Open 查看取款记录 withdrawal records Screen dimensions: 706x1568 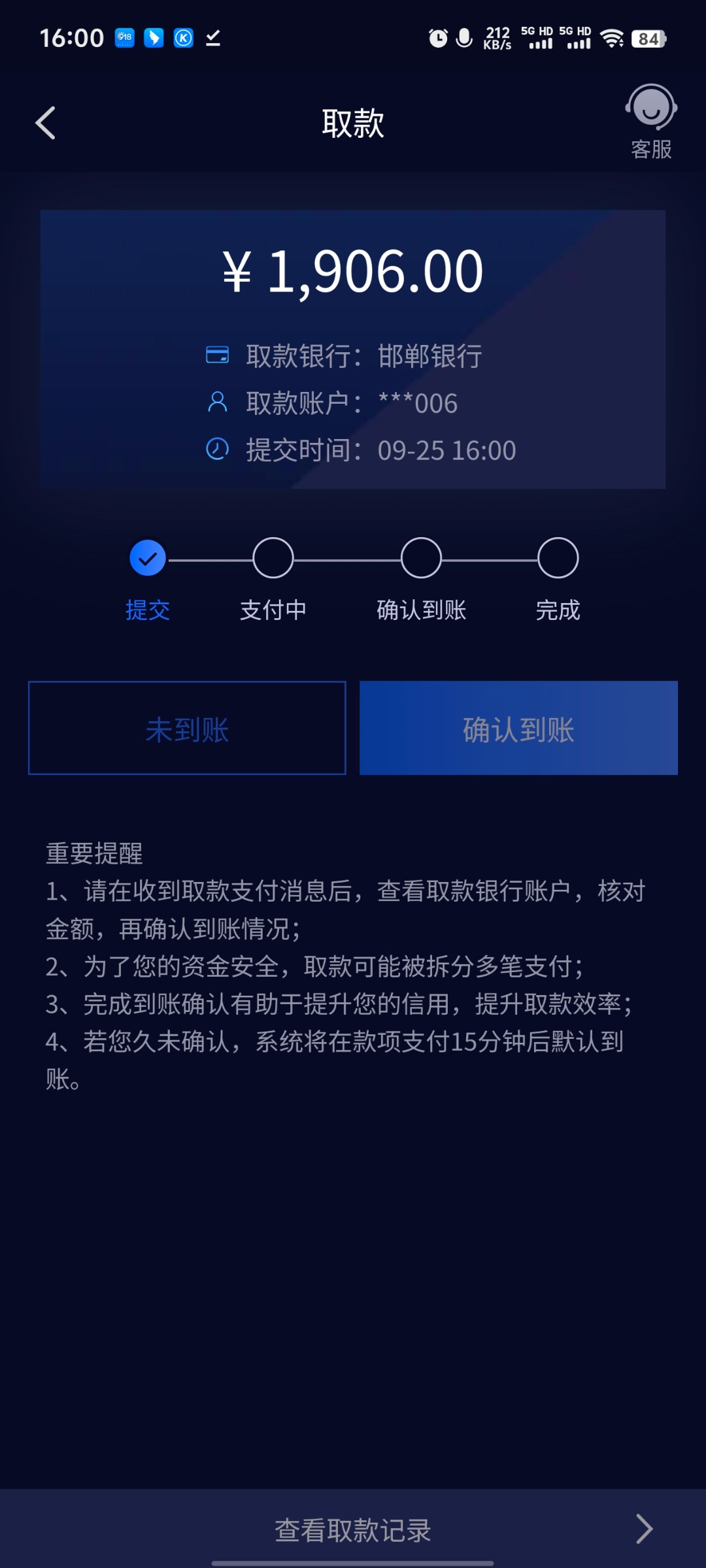point(353,1529)
